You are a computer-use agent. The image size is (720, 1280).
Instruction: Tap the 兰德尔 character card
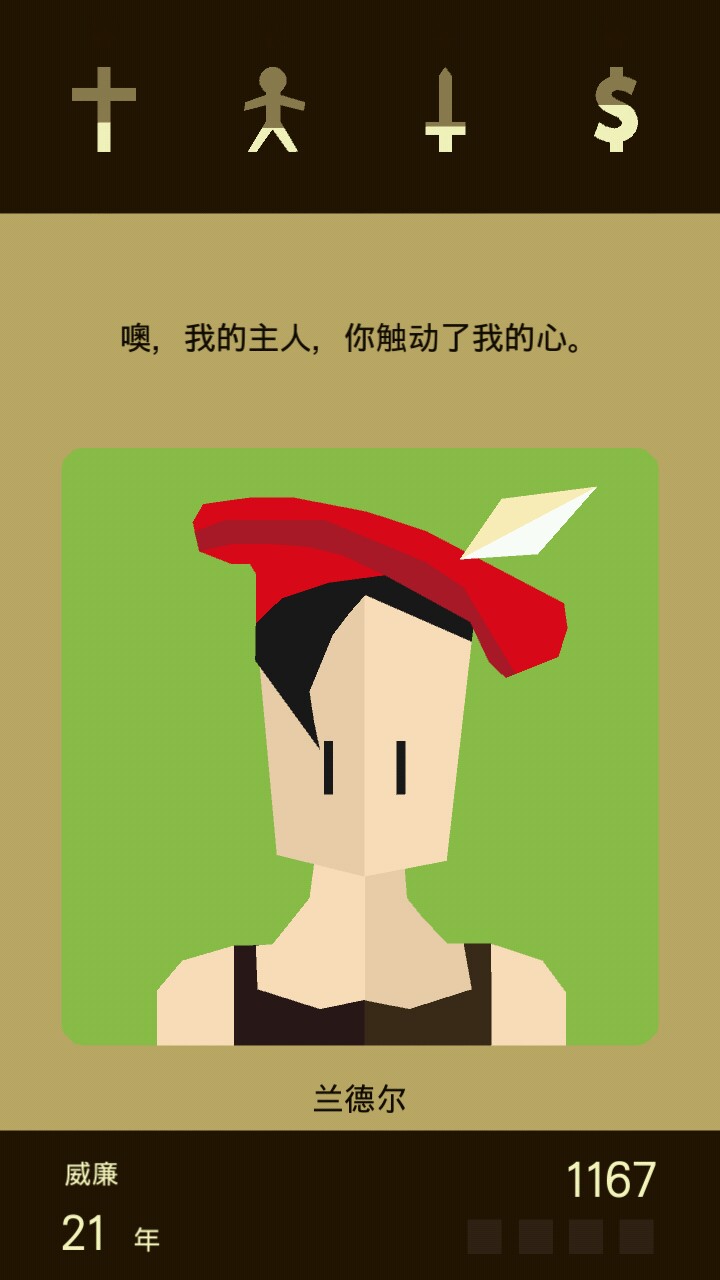[x=360, y=746]
